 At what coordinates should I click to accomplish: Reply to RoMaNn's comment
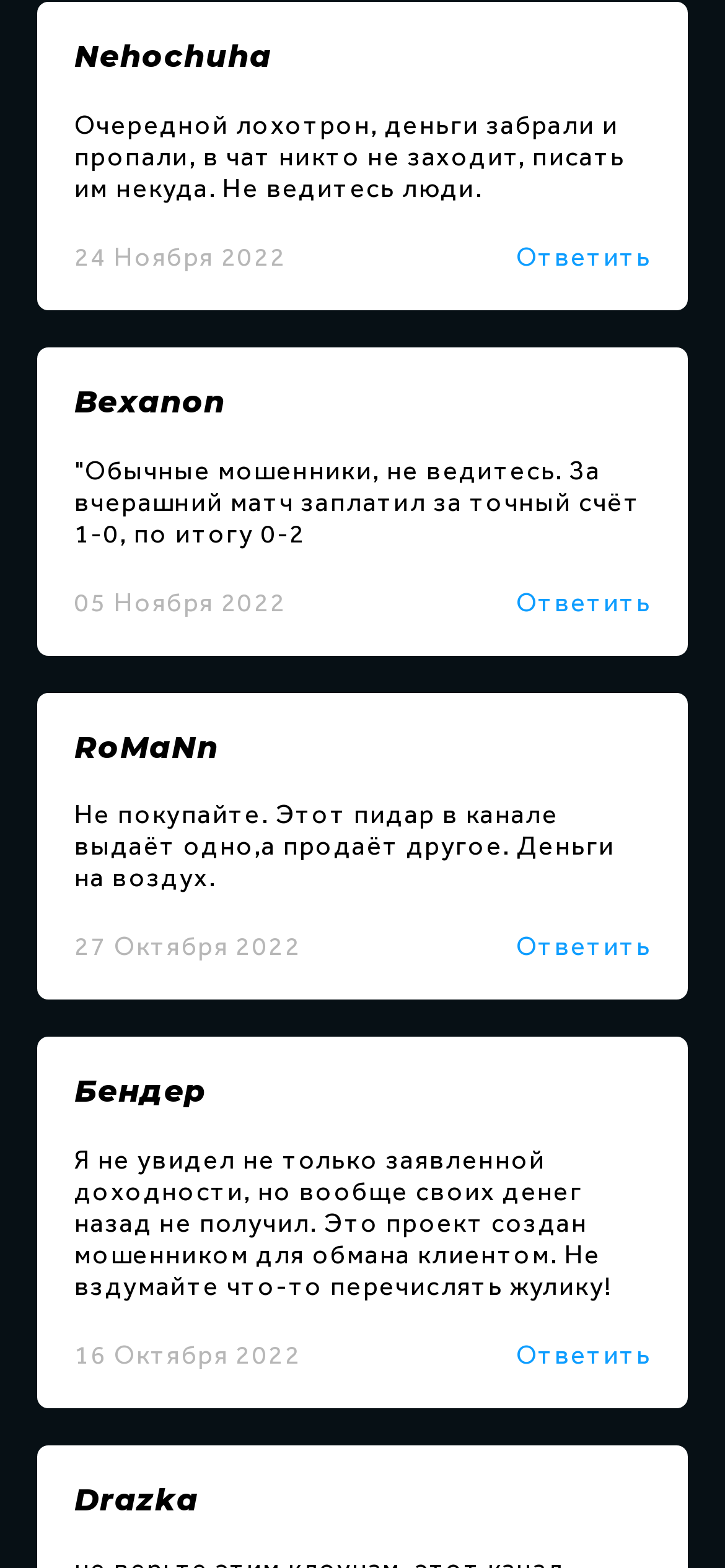[583, 947]
